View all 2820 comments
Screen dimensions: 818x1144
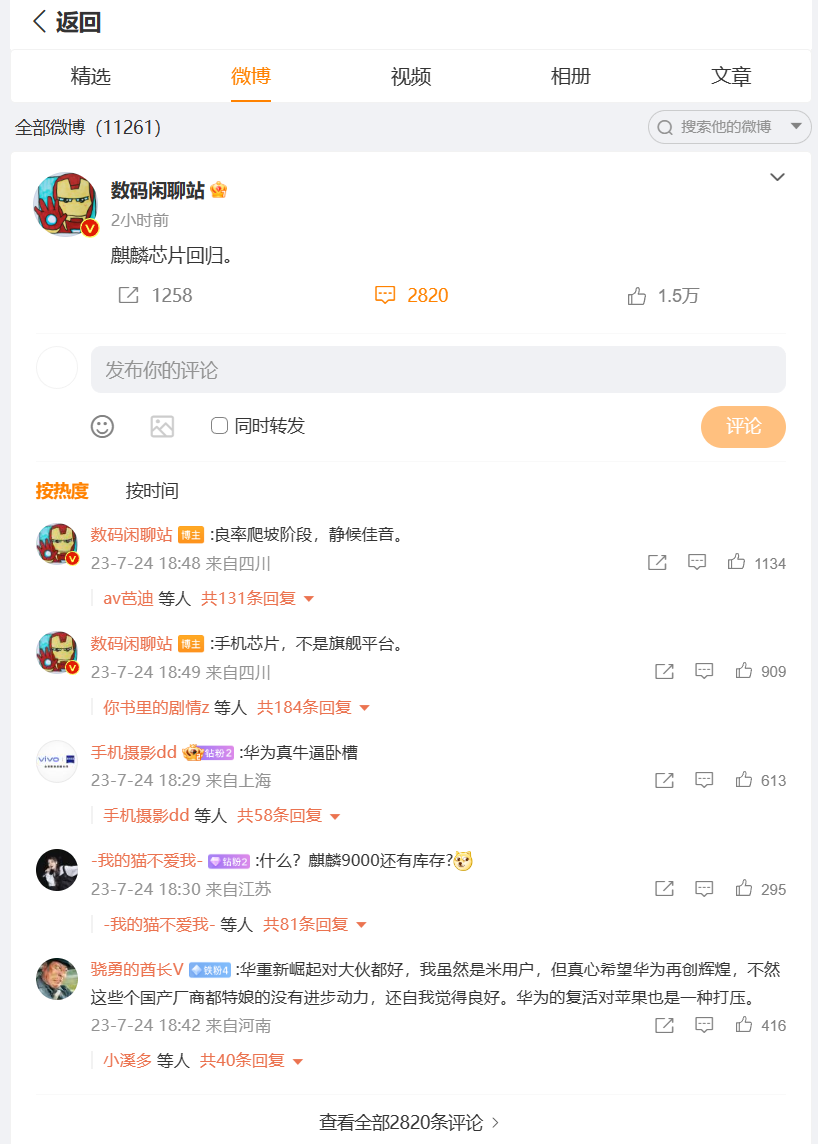pos(409,1122)
